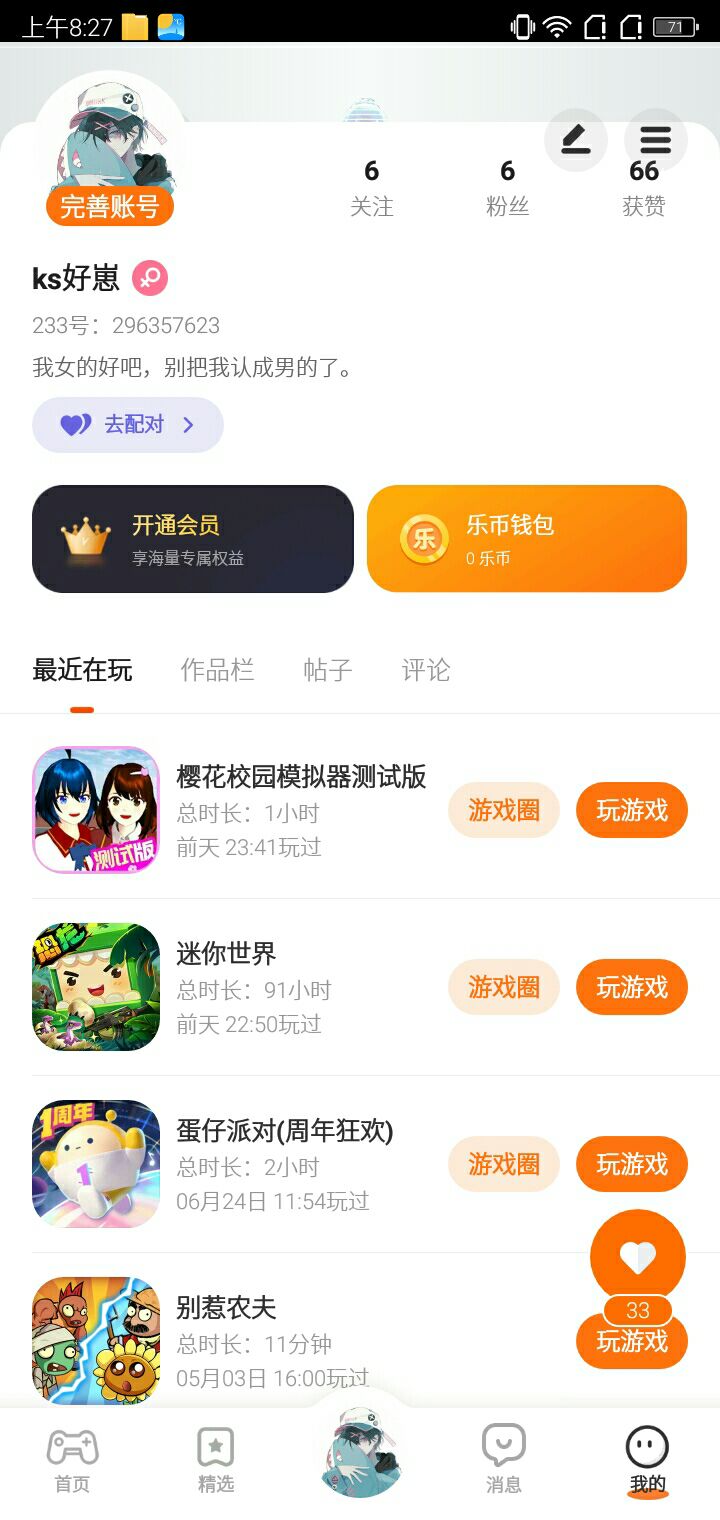Launch 迷你世界 with 玩游戏
This screenshot has height=1520, width=720.
[632, 987]
